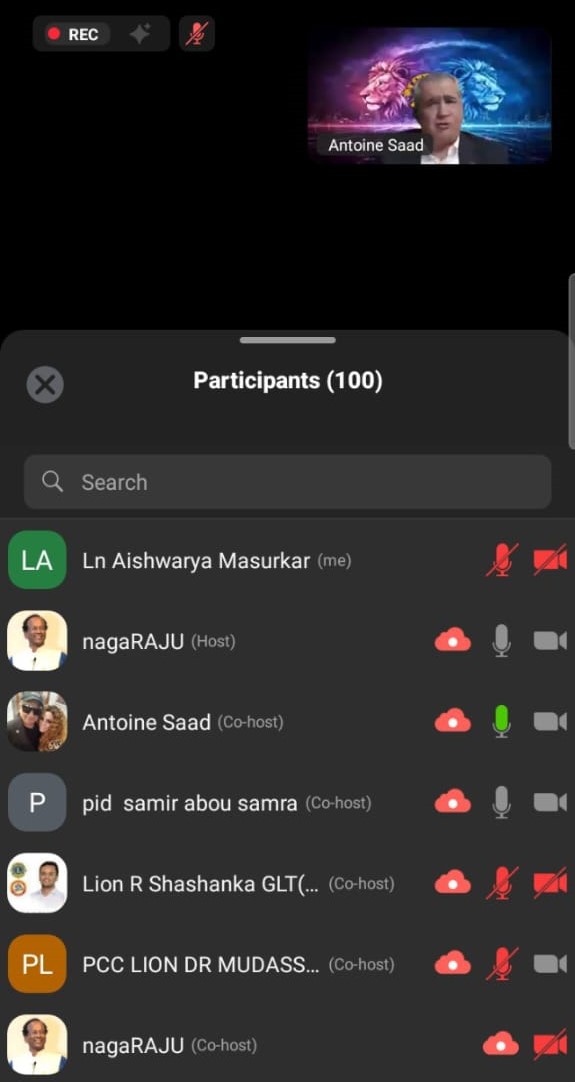Open nagaRAJU (Co-host) participant row
The width and height of the screenshot is (575, 1082).
pos(287,1045)
